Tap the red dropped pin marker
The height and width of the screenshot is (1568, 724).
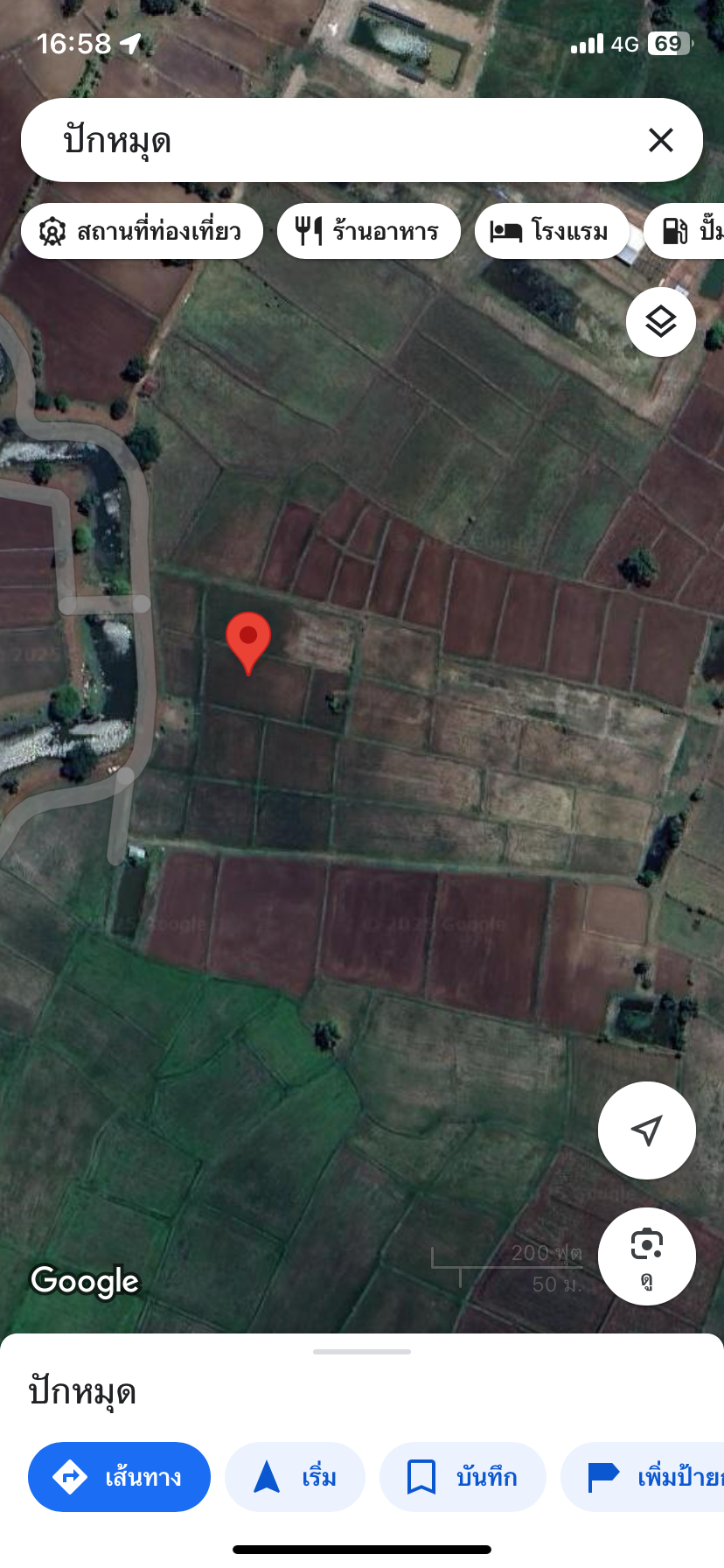coord(248,642)
